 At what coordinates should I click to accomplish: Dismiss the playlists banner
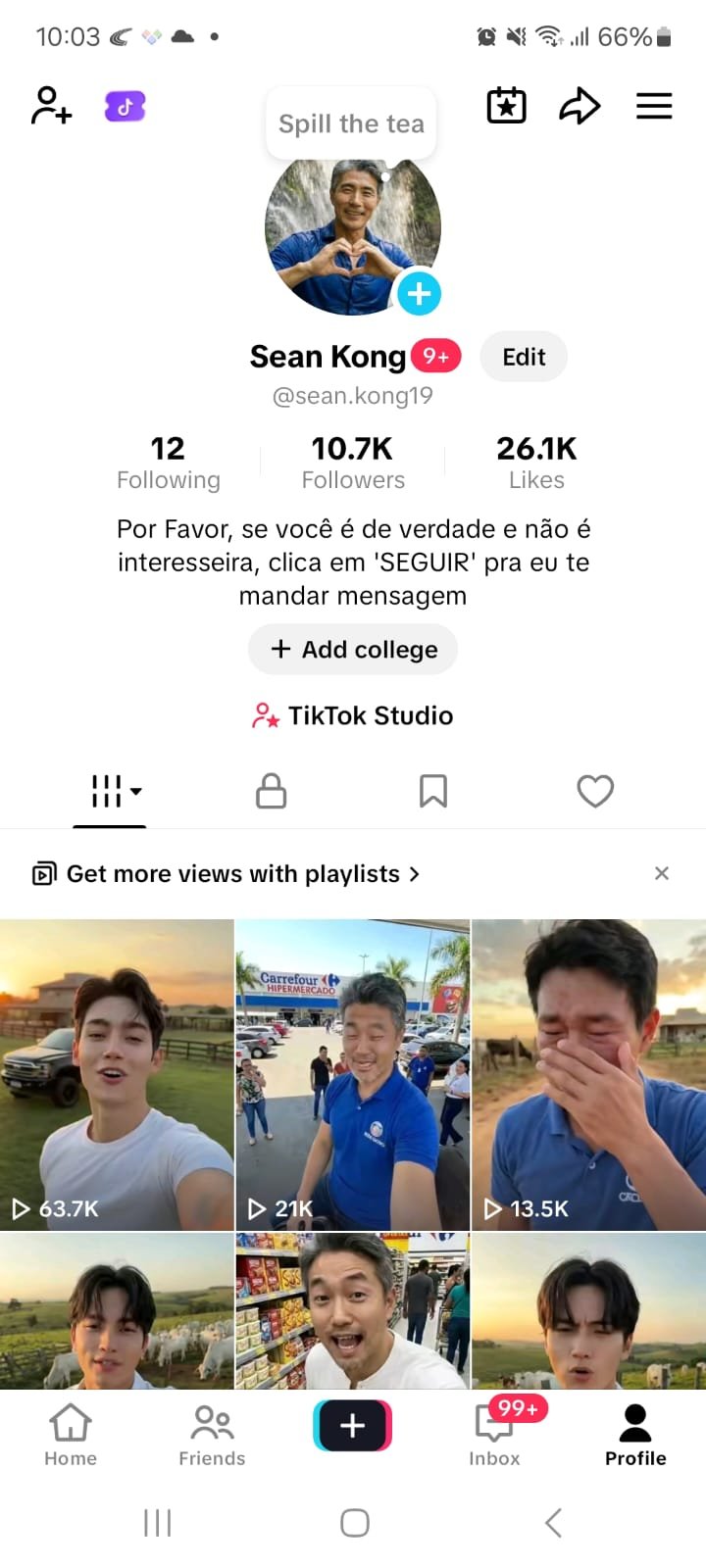(662, 873)
